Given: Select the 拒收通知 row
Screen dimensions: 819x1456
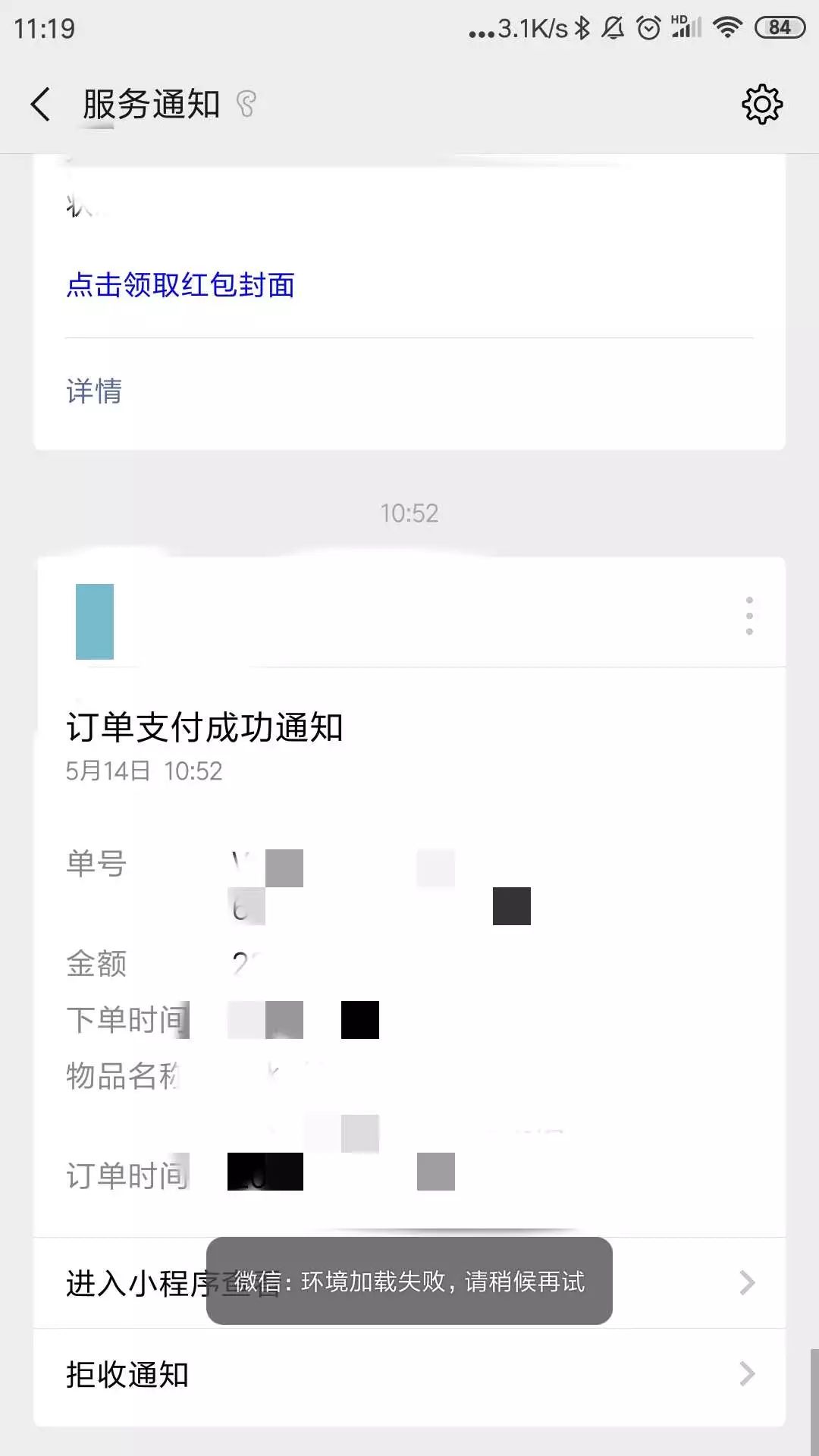Looking at the screenshot, I should pos(409,1374).
